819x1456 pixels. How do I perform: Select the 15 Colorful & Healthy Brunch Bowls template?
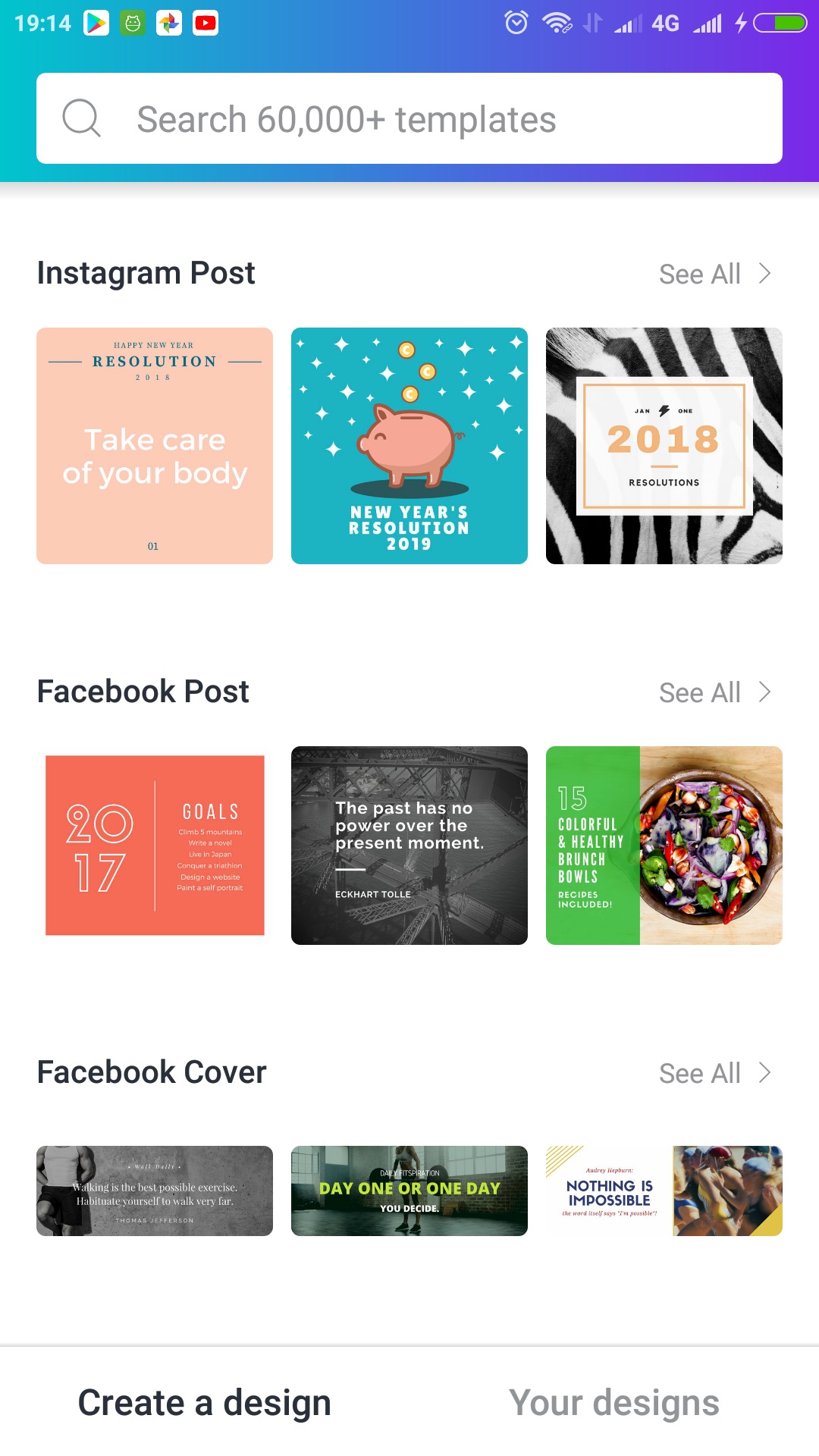tap(664, 846)
